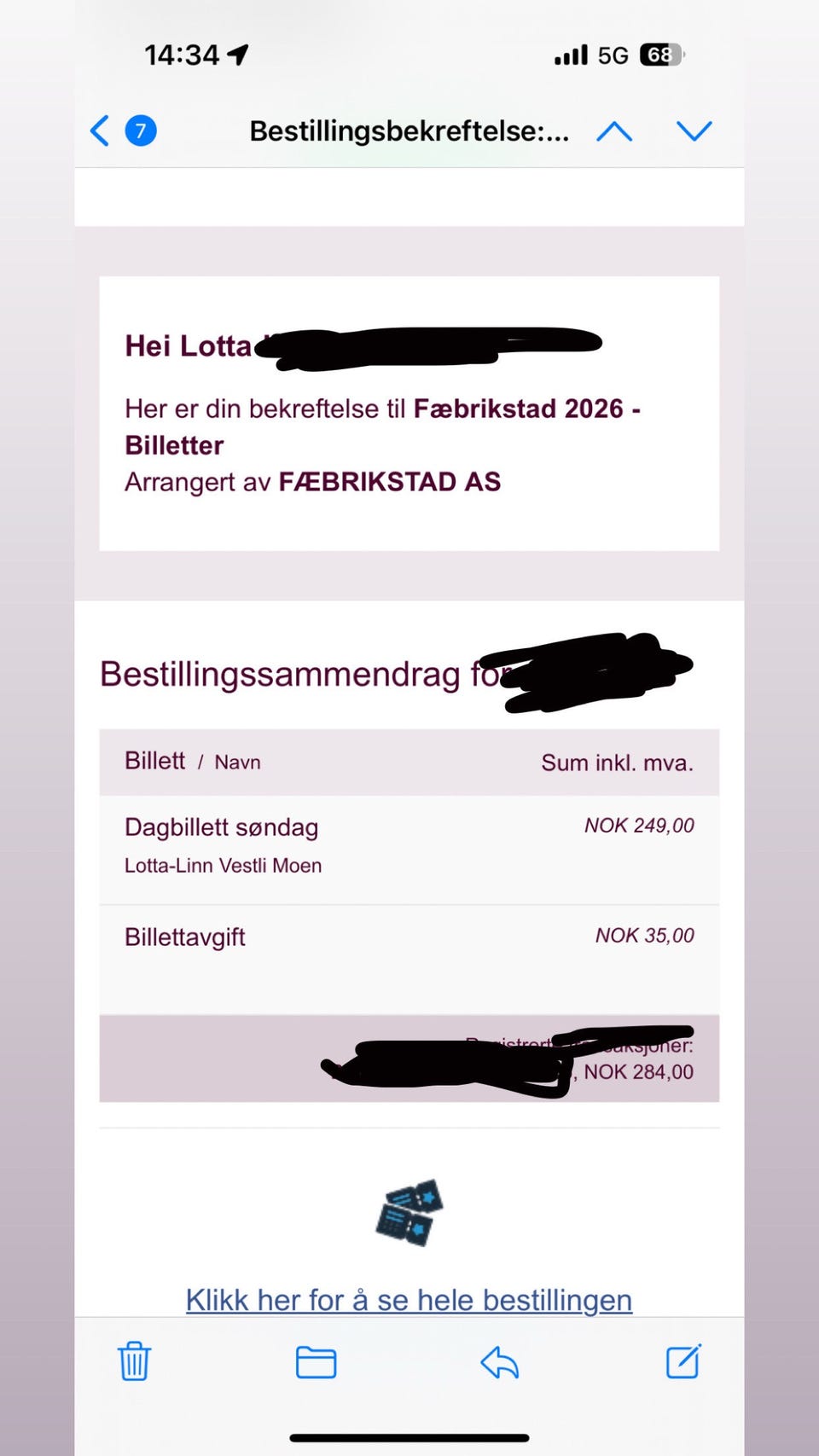Viewport: 819px width, 1456px height.
Task: Tap the back chevron to return to inbox
Action: pos(98,131)
